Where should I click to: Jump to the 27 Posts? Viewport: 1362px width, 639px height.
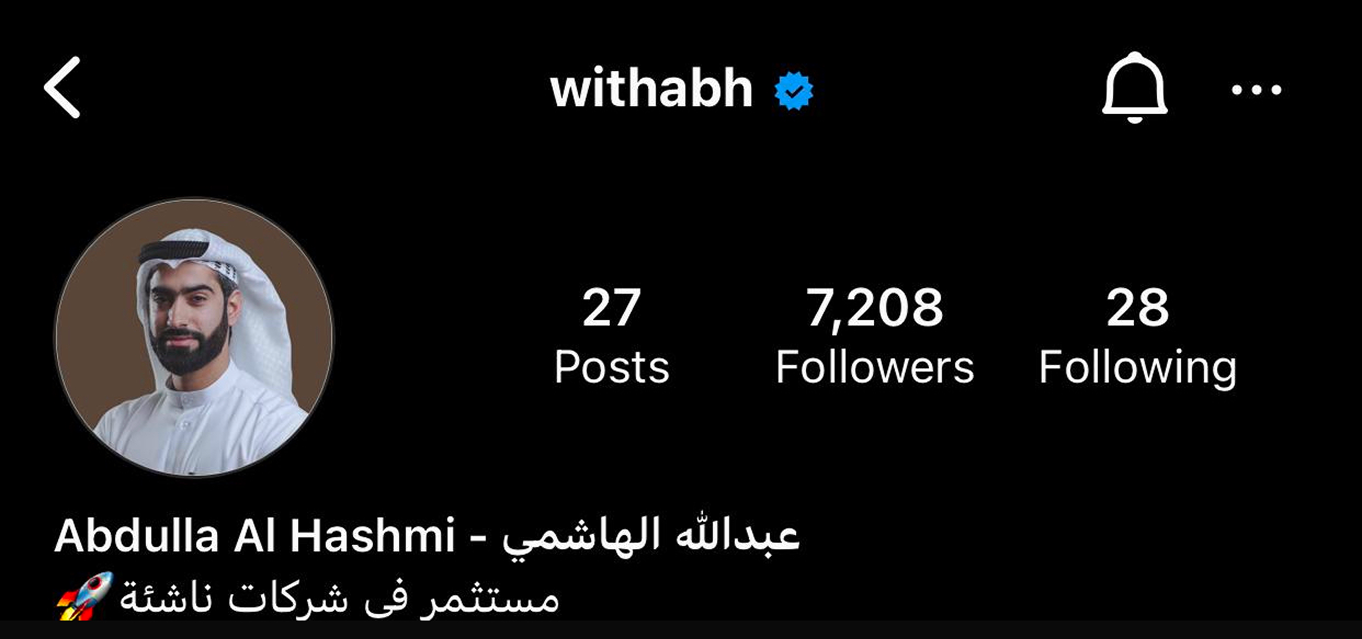611,336
